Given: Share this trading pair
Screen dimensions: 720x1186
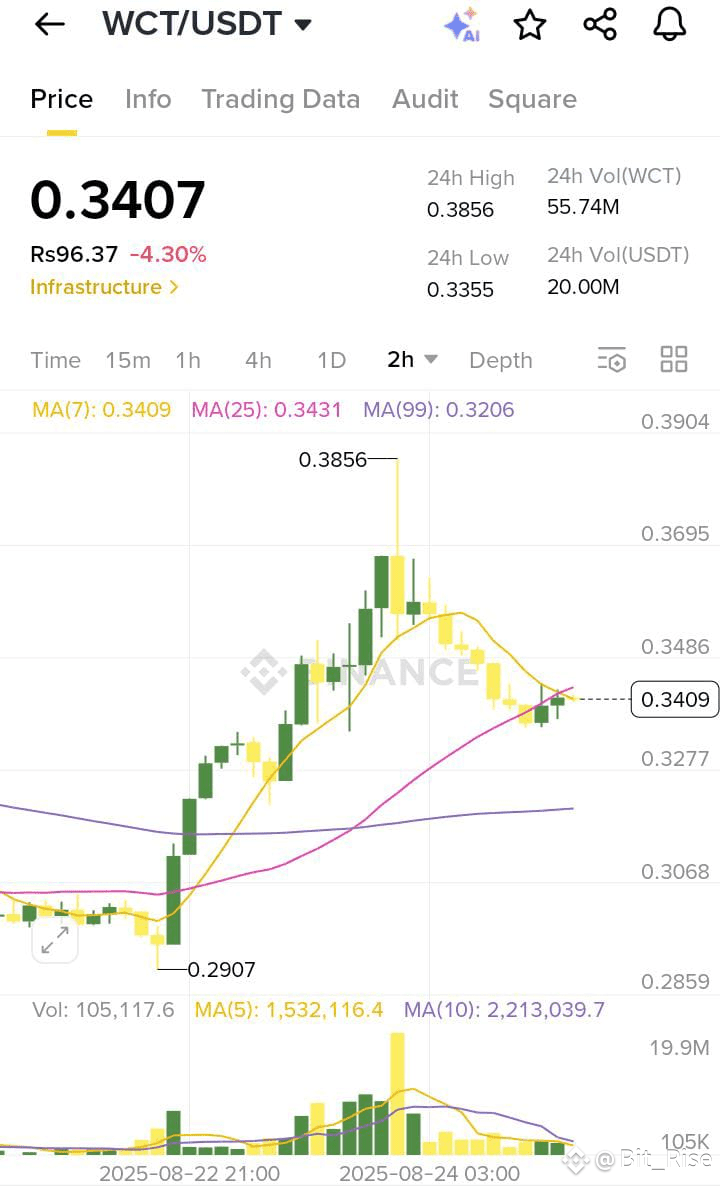Looking at the screenshot, I should coord(600,25).
